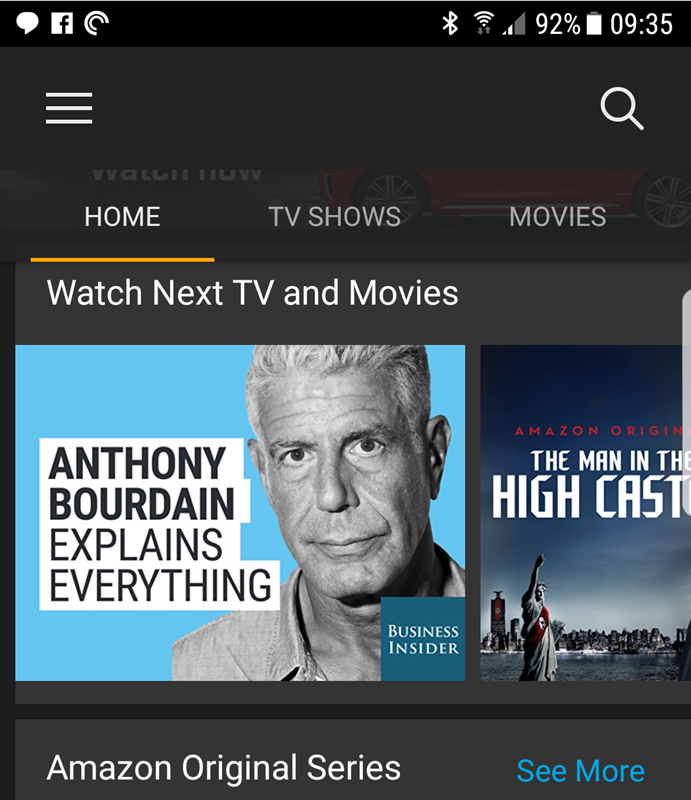This screenshot has width=691, height=800.
Task: See more Amazon Original Series
Action: pyautogui.click(x=580, y=771)
